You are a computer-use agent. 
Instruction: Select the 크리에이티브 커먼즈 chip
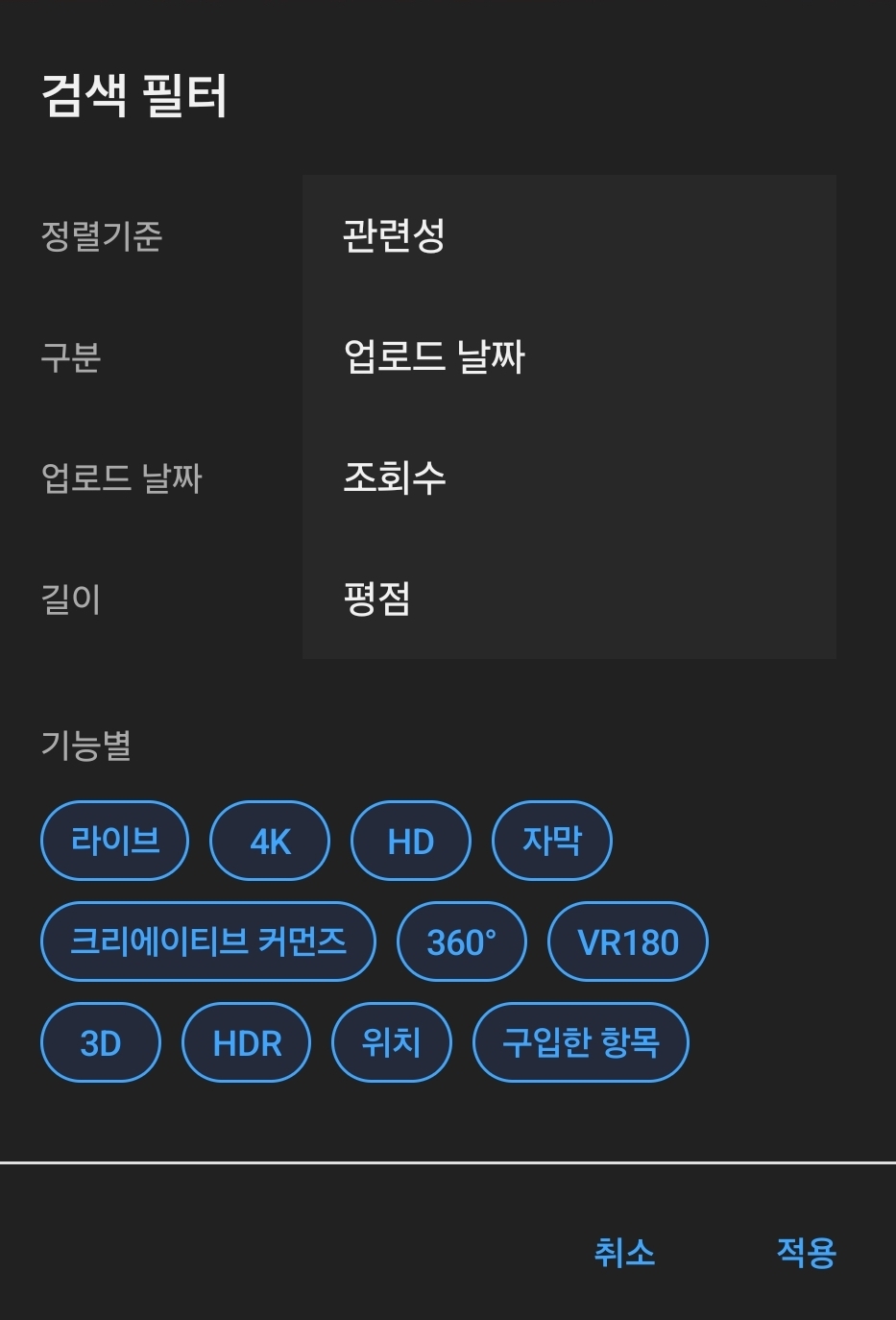click(207, 941)
